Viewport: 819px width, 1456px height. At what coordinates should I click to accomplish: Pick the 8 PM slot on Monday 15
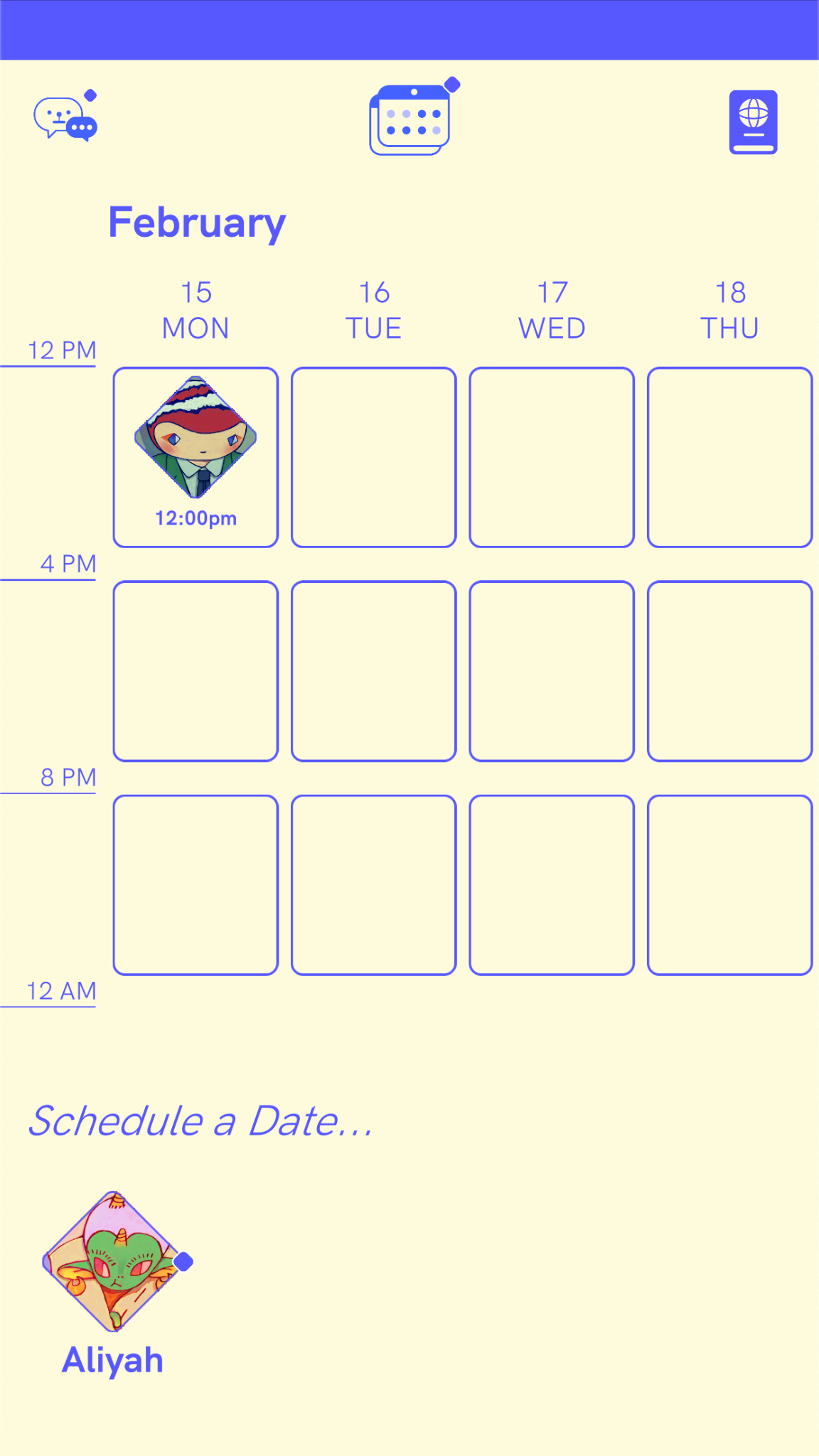(196, 885)
